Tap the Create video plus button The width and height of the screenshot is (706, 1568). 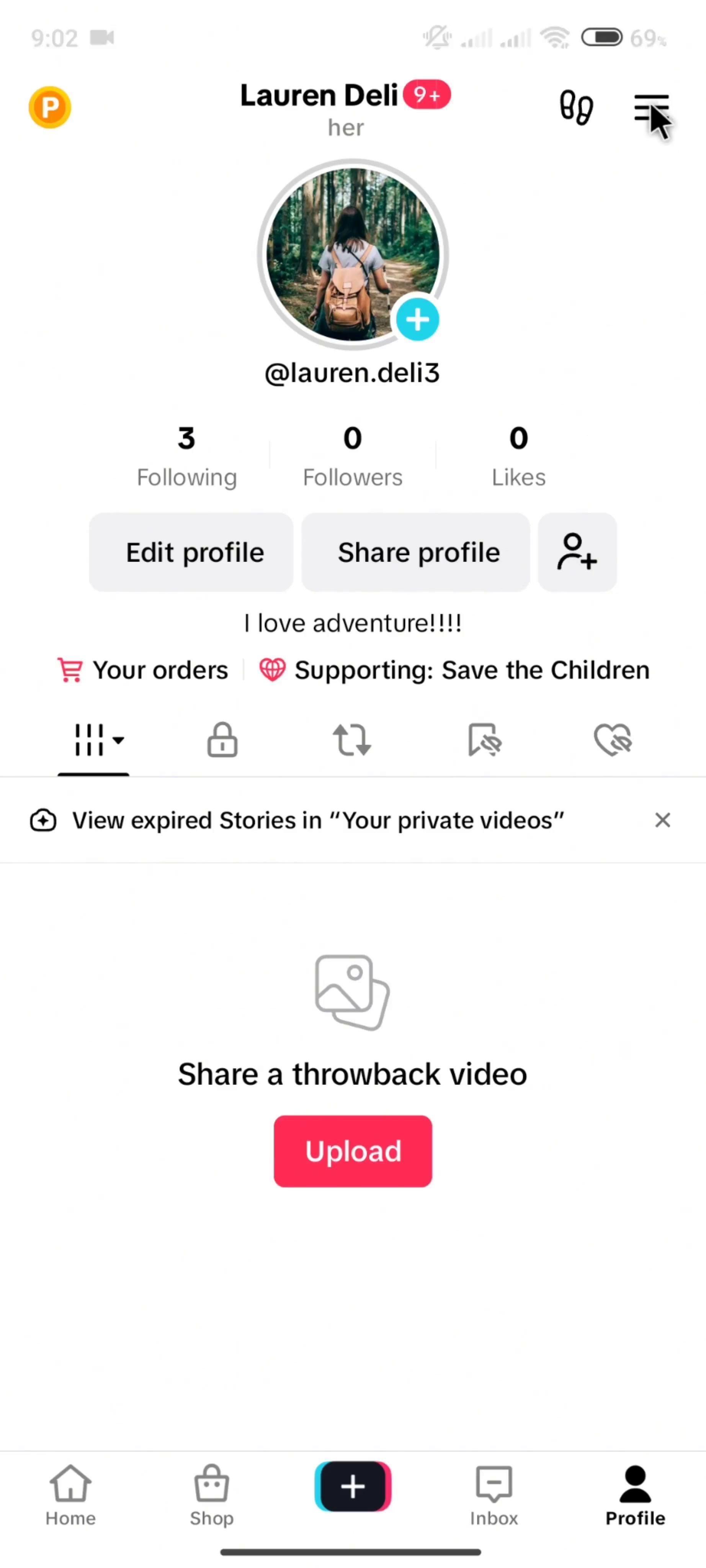click(x=352, y=1486)
